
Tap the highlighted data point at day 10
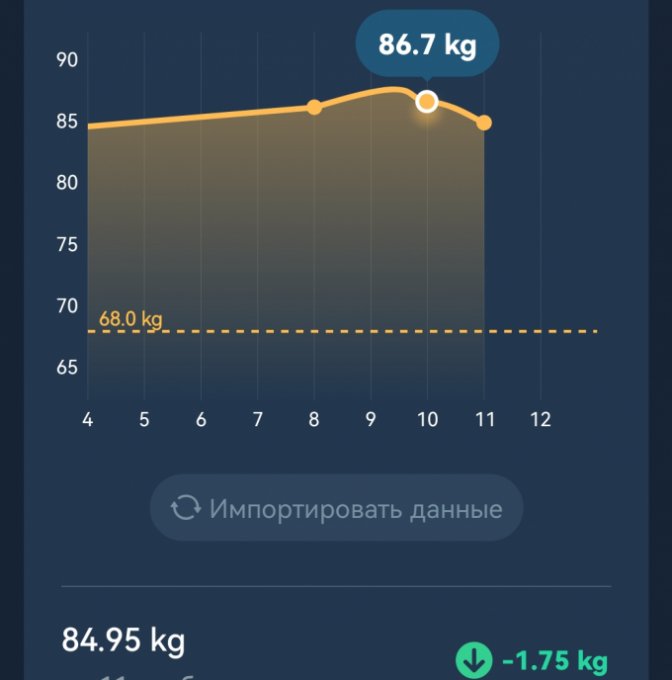click(427, 101)
